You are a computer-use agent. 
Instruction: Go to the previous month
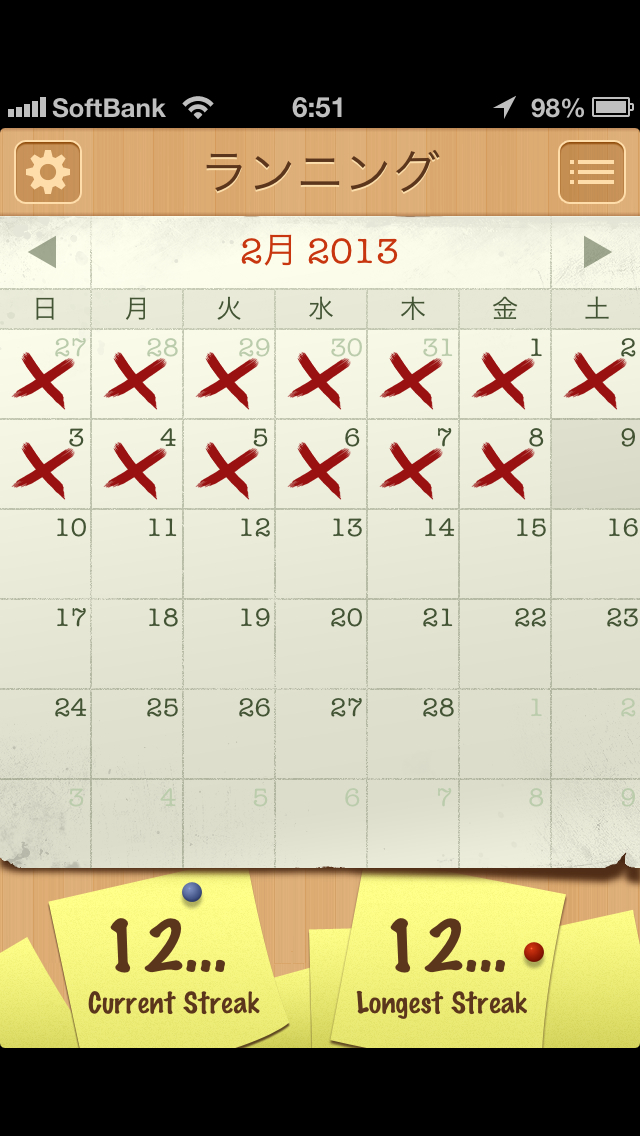click(43, 252)
